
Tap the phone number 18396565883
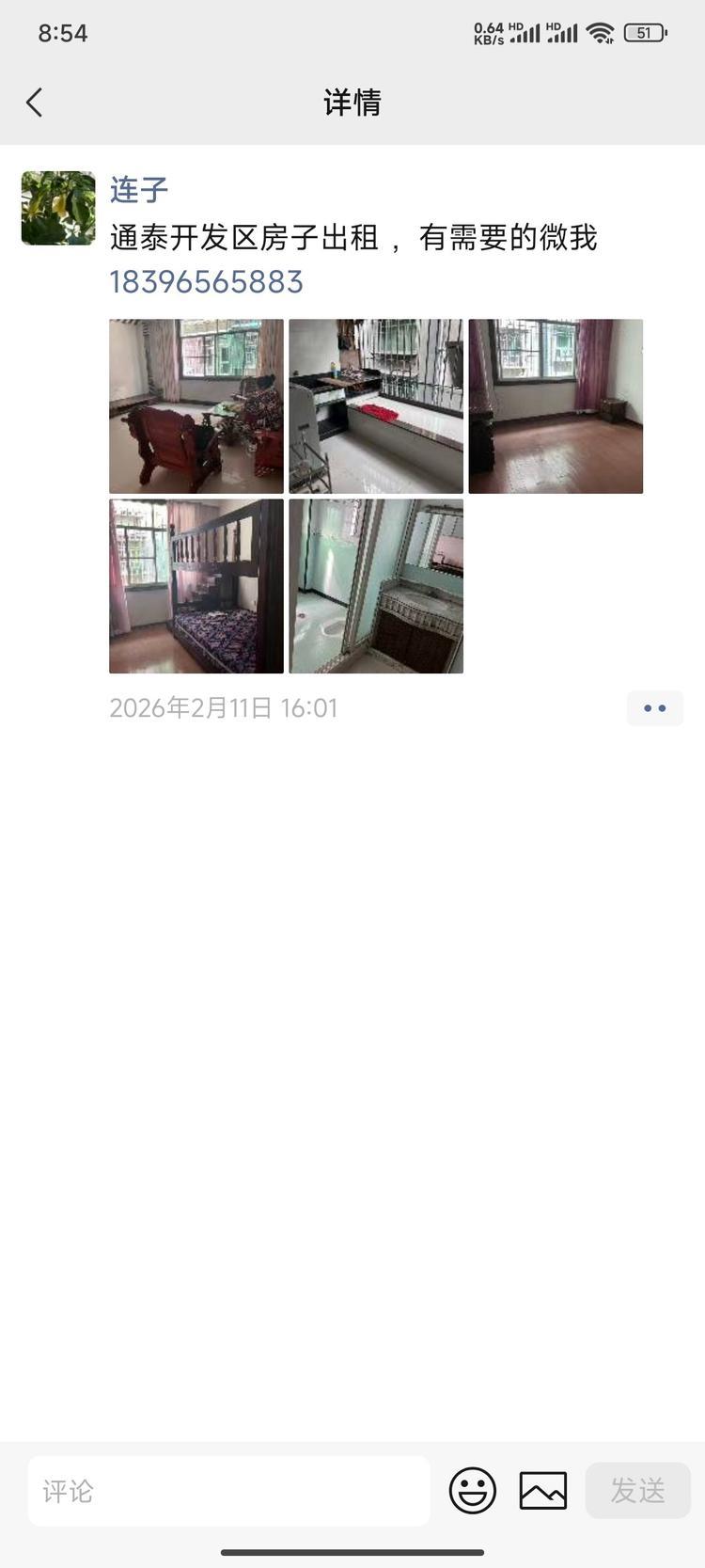coord(206,282)
